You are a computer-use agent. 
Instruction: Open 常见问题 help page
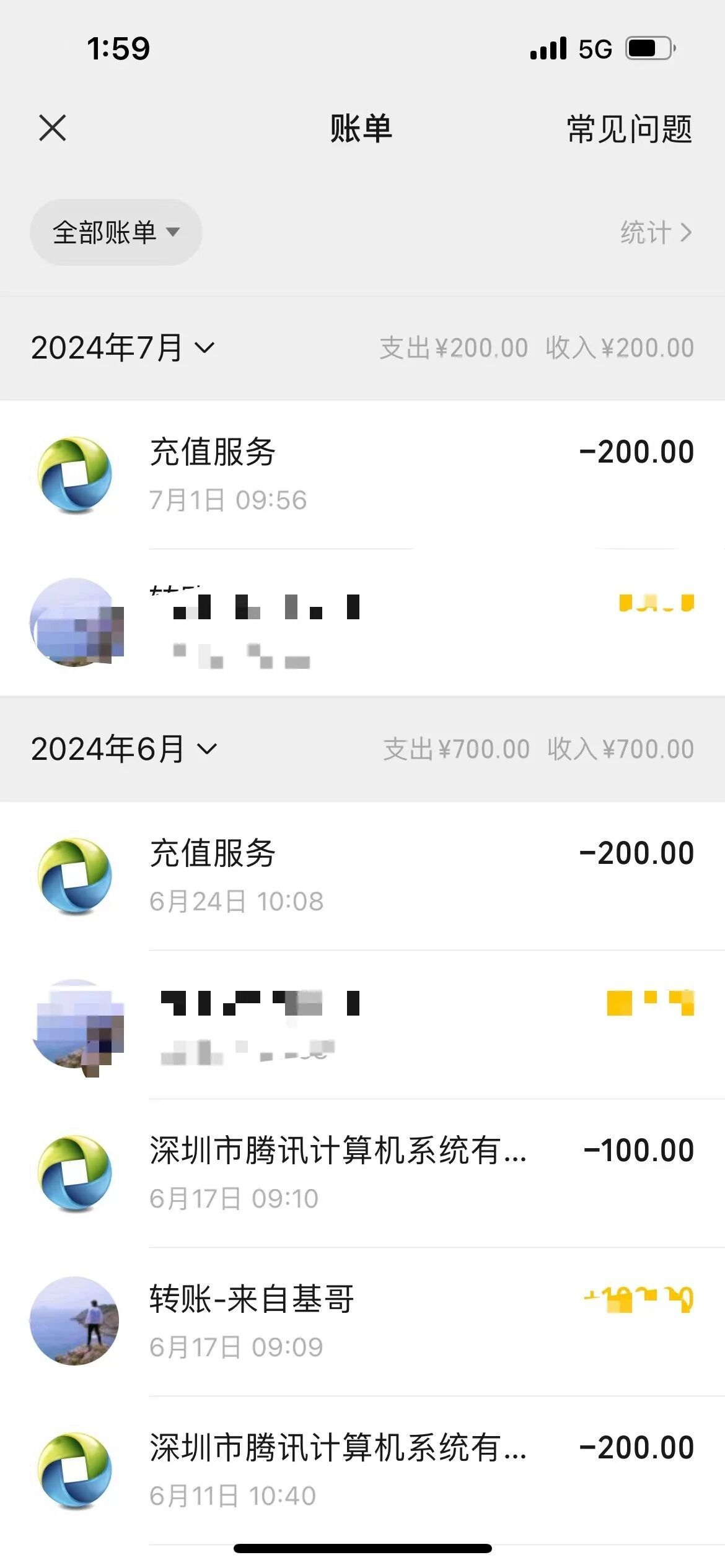click(629, 129)
